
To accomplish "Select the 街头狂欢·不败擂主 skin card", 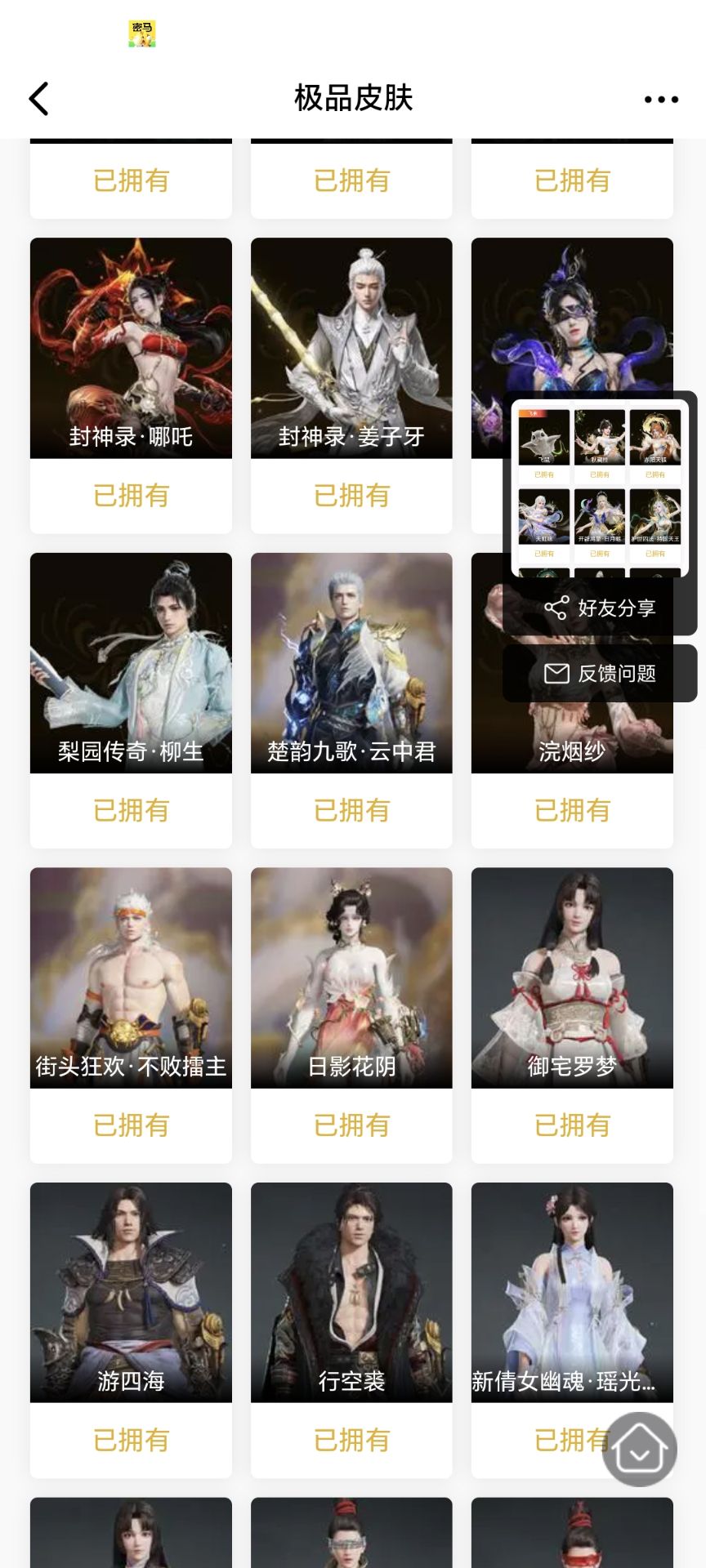I will 131,978.
